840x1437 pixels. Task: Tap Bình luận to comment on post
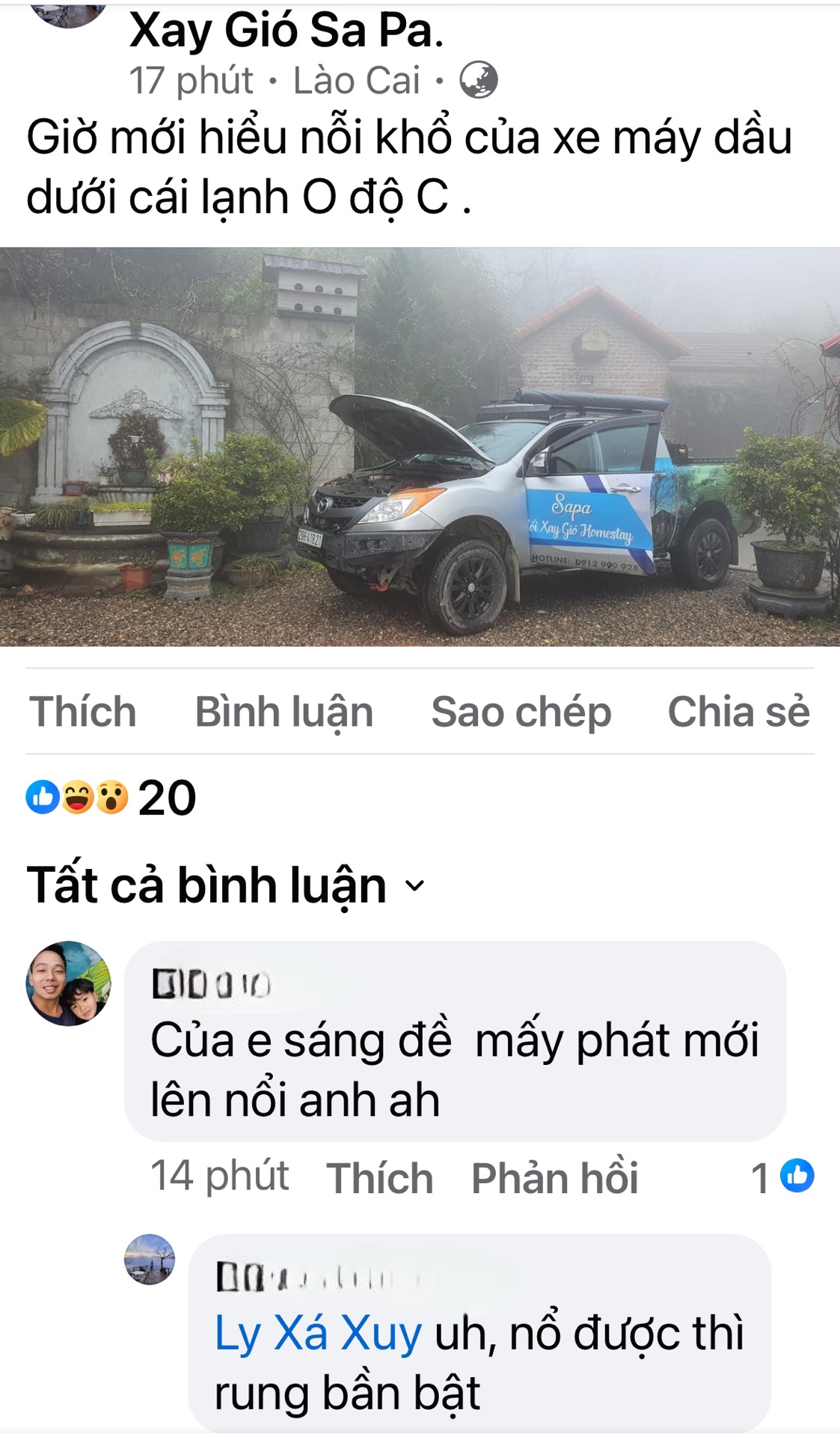pos(284,712)
